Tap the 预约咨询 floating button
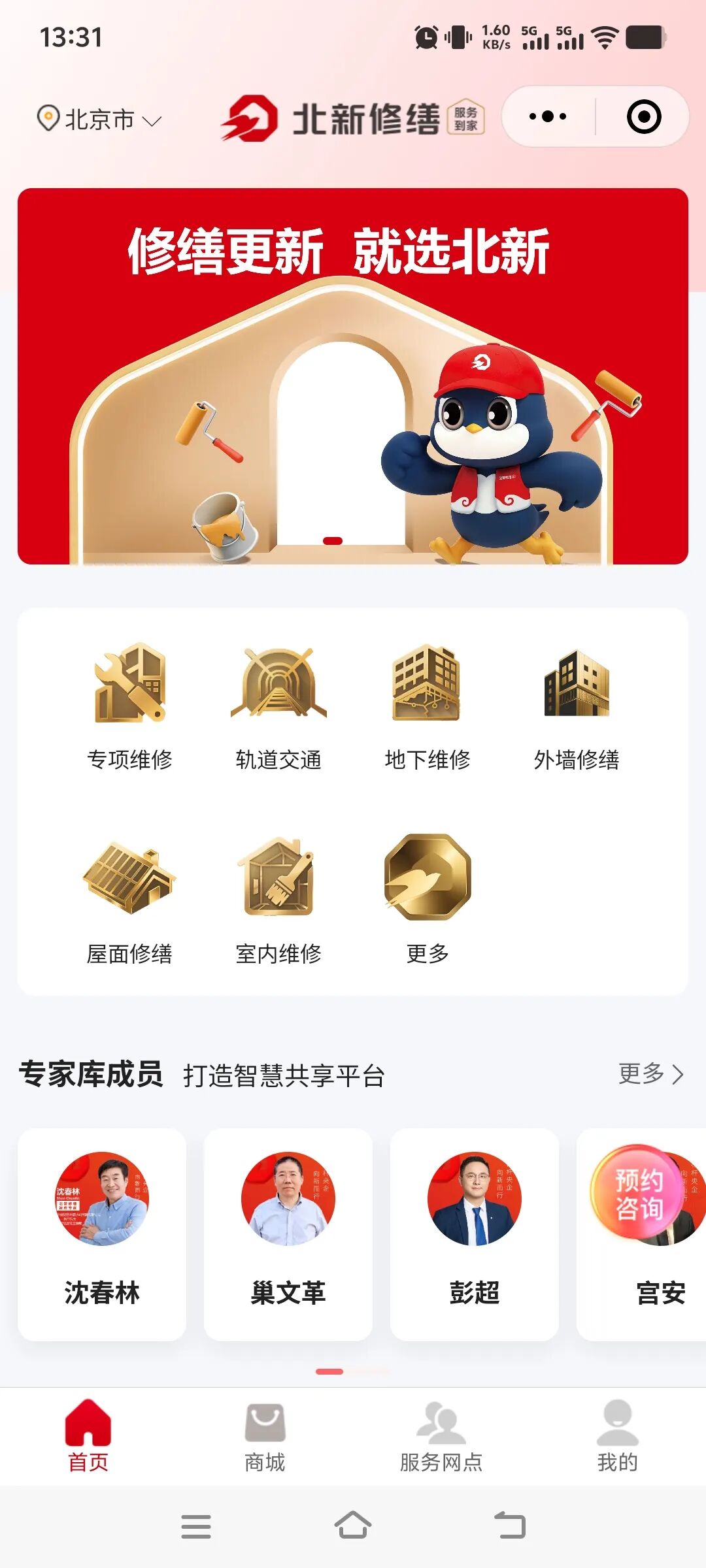 coord(637,1193)
